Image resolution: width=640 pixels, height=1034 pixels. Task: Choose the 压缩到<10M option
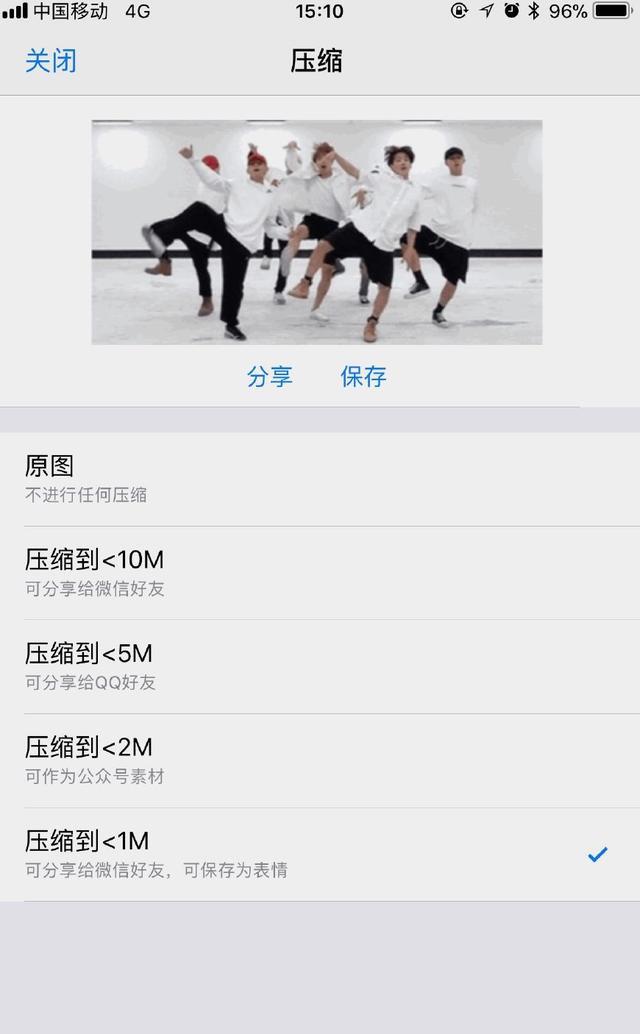(320, 573)
